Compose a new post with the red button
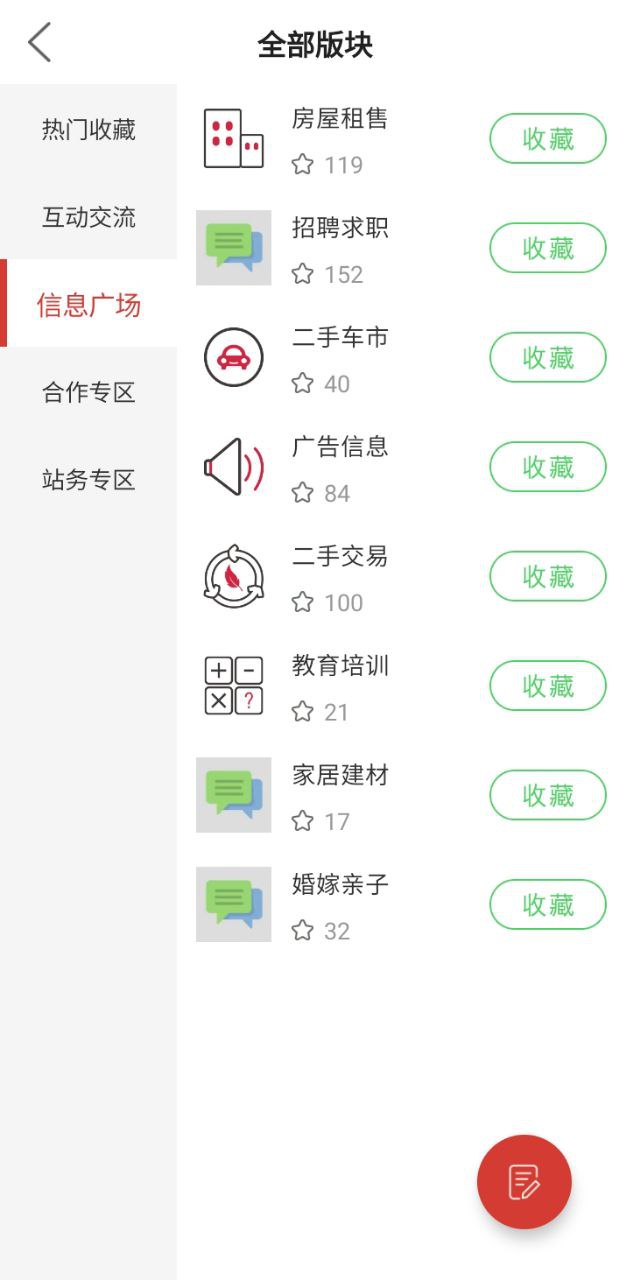630x1280 pixels. pyautogui.click(x=524, y=1181)
